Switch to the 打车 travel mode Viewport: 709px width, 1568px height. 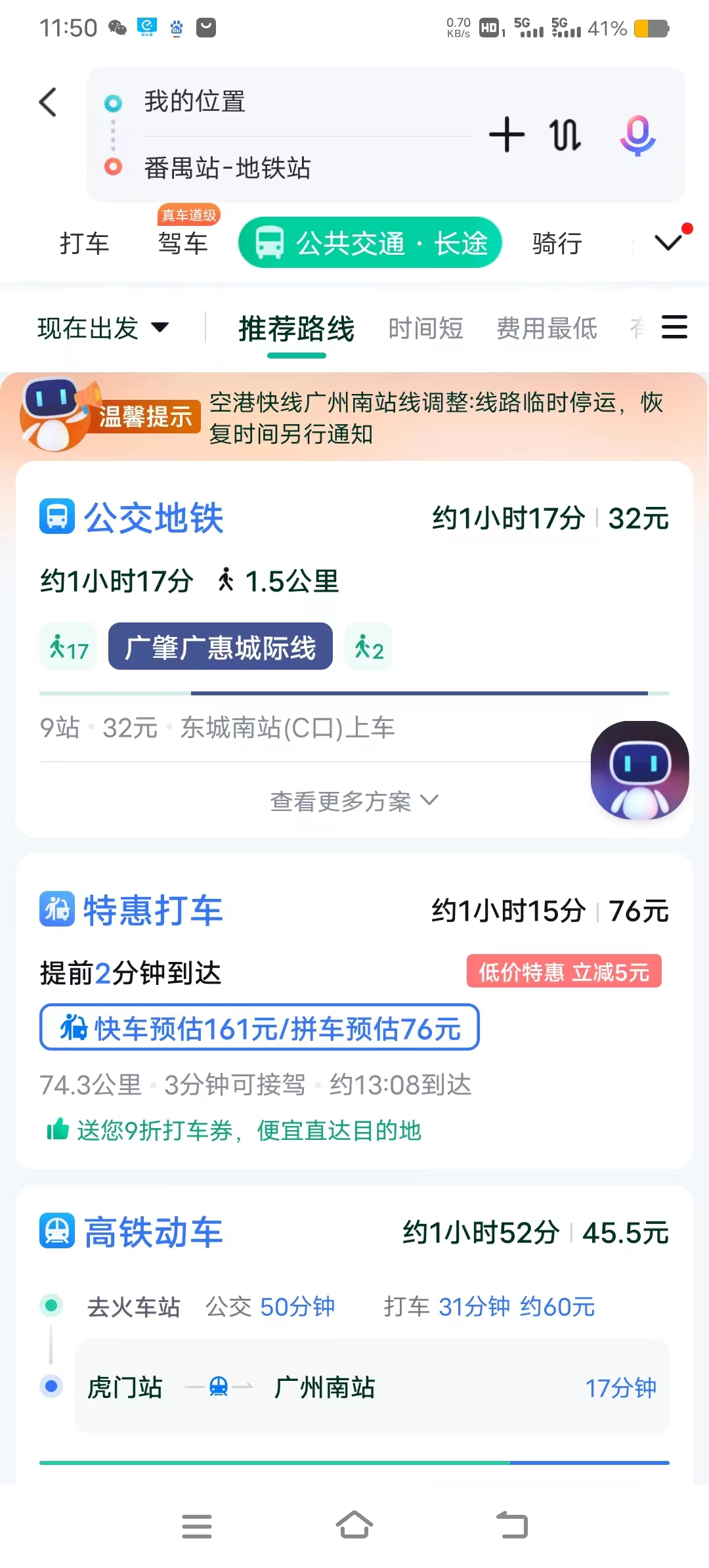pyautogui.click(x=84, y=244)
